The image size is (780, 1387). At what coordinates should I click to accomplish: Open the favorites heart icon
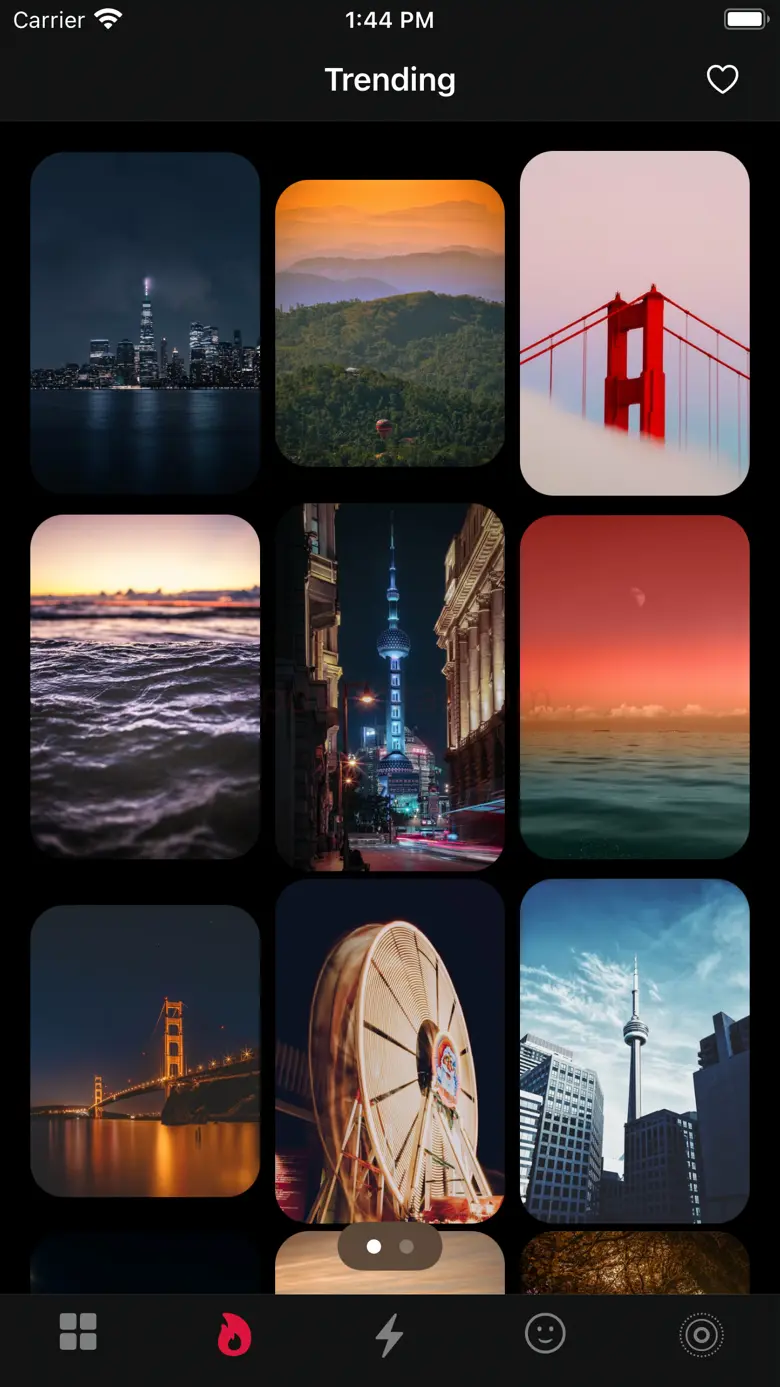coord(722,79)
